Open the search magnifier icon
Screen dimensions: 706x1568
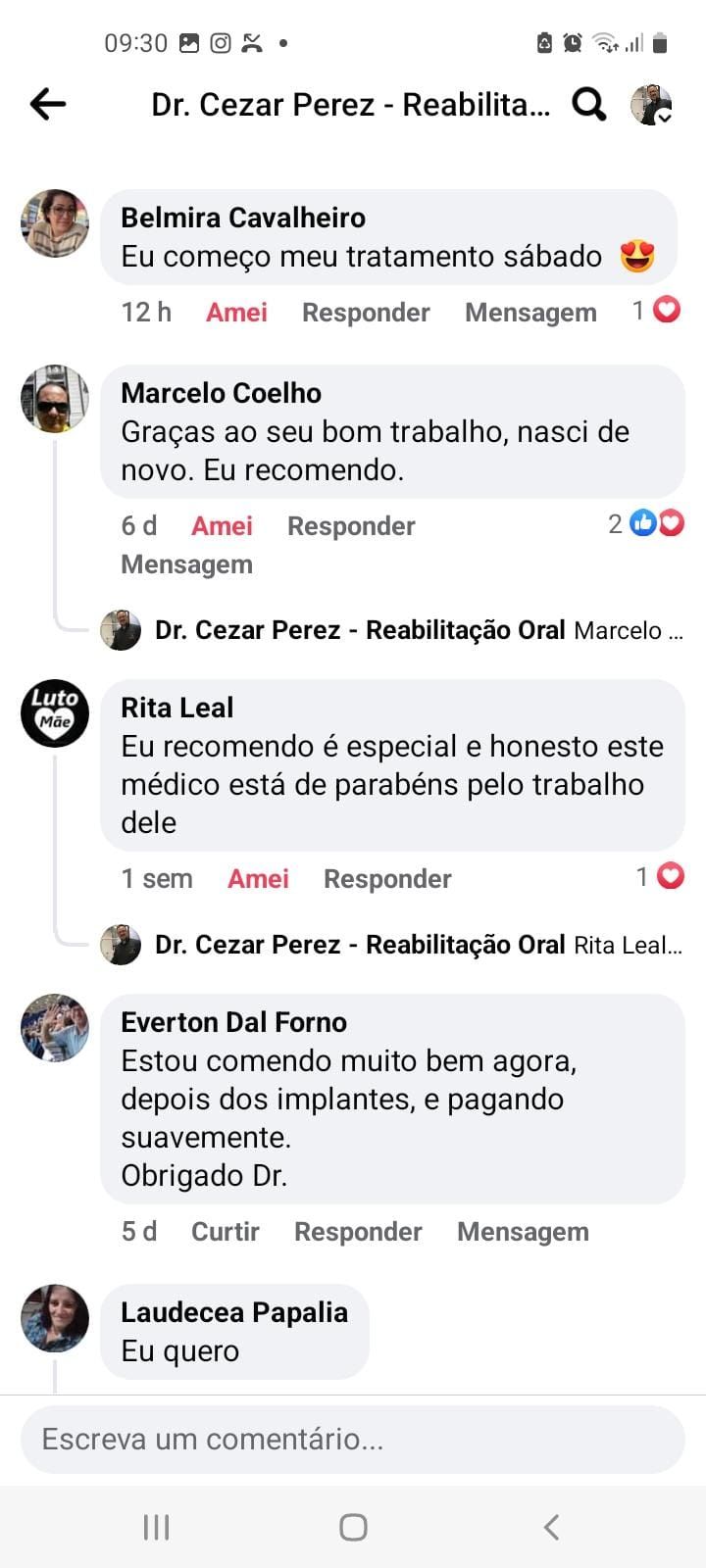(x=588, y=104)
